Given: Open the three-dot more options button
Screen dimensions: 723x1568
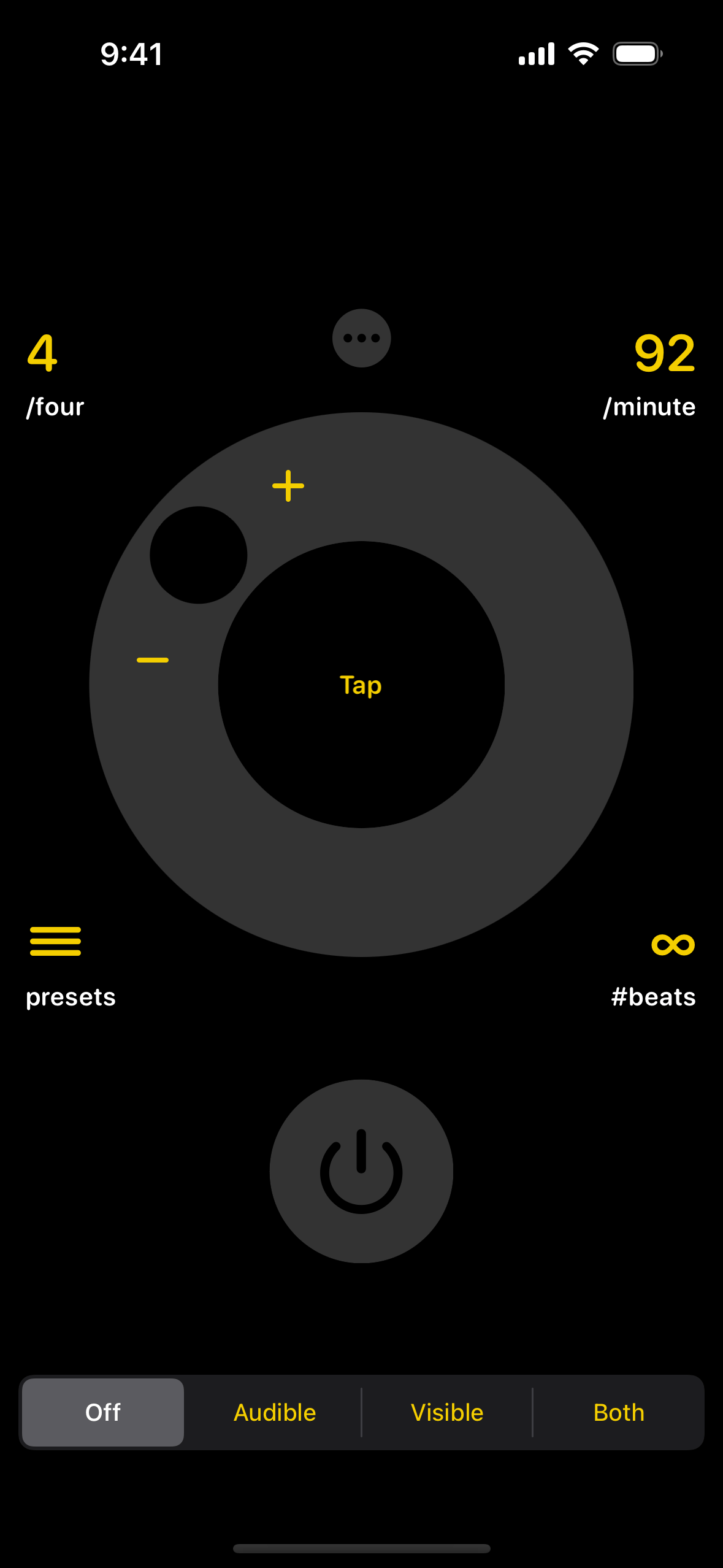Looking at the screenshot, I should point(361,338).
